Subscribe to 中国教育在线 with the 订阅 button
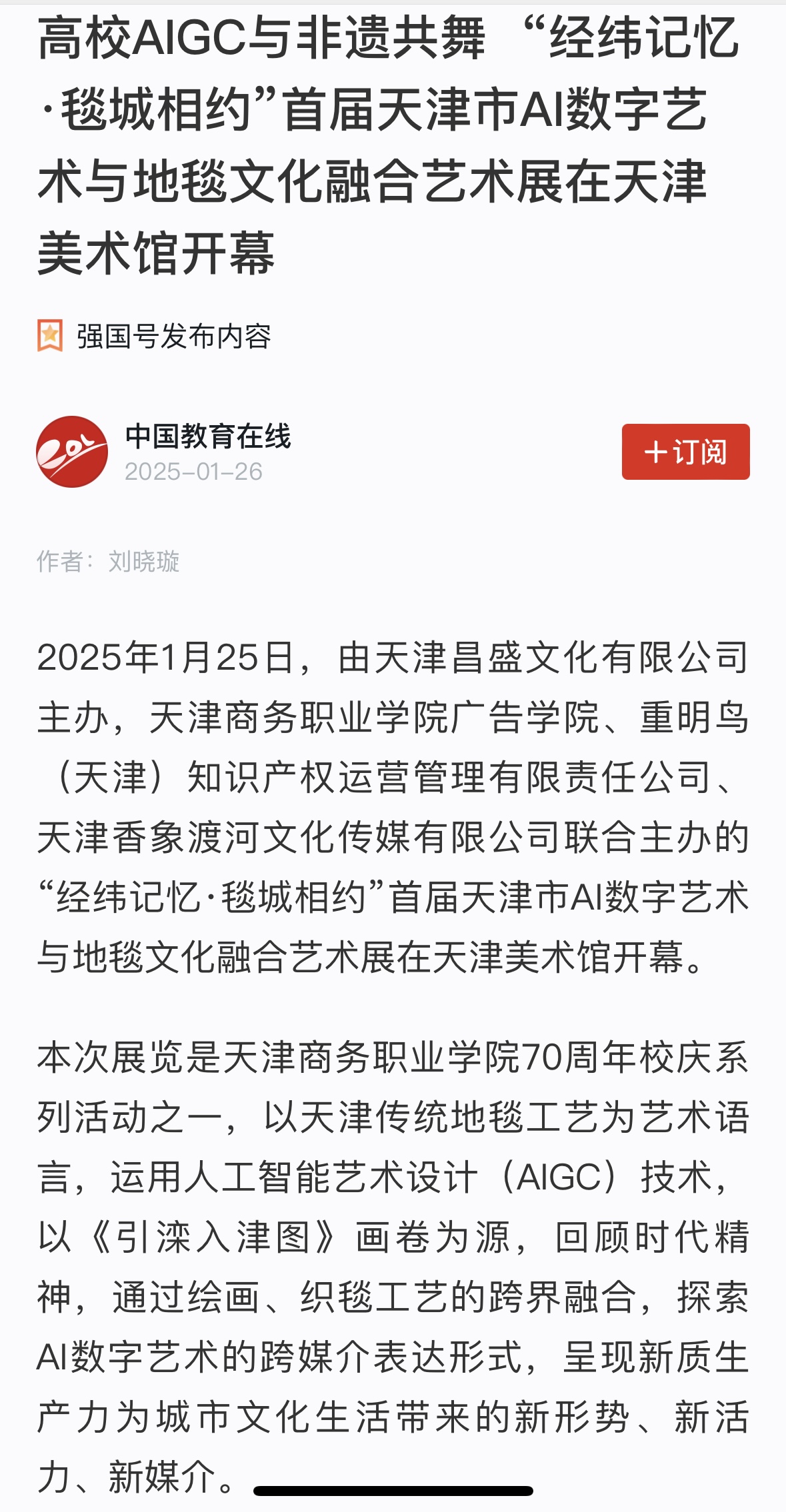This screenshot has width=786, height=1512. [685, 452]
